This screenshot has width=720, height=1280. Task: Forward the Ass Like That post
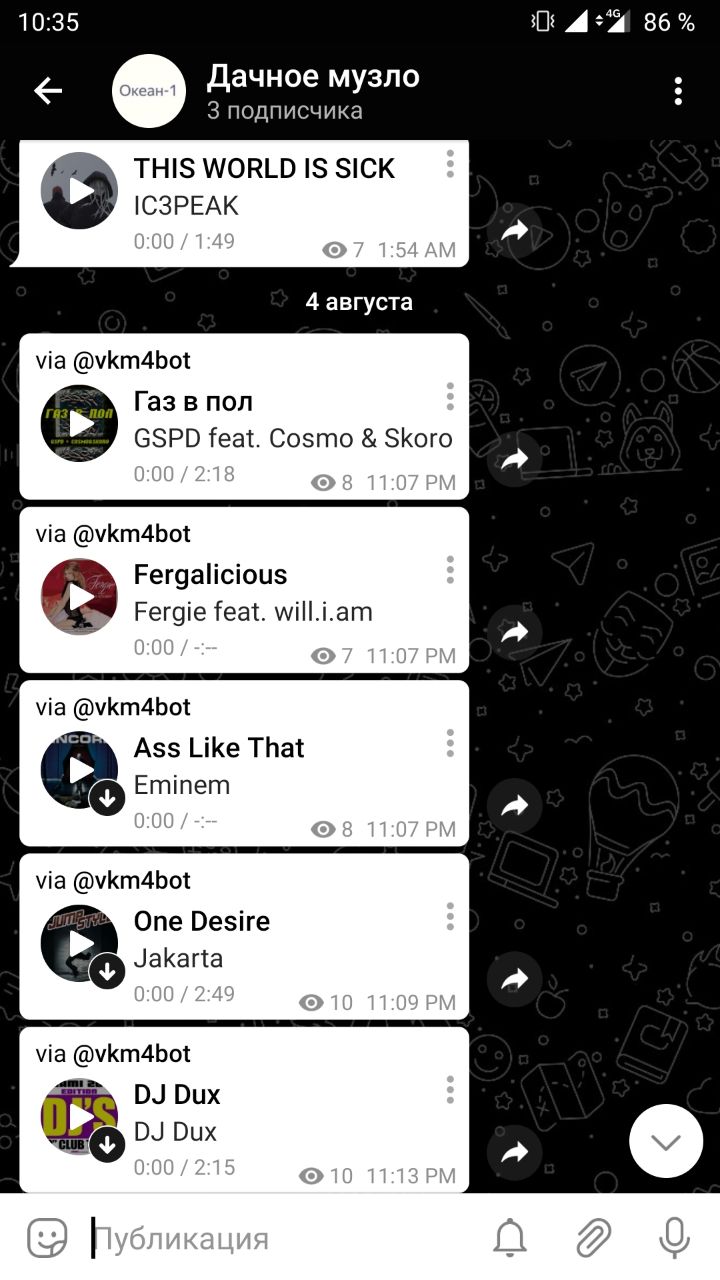[514, 806]
